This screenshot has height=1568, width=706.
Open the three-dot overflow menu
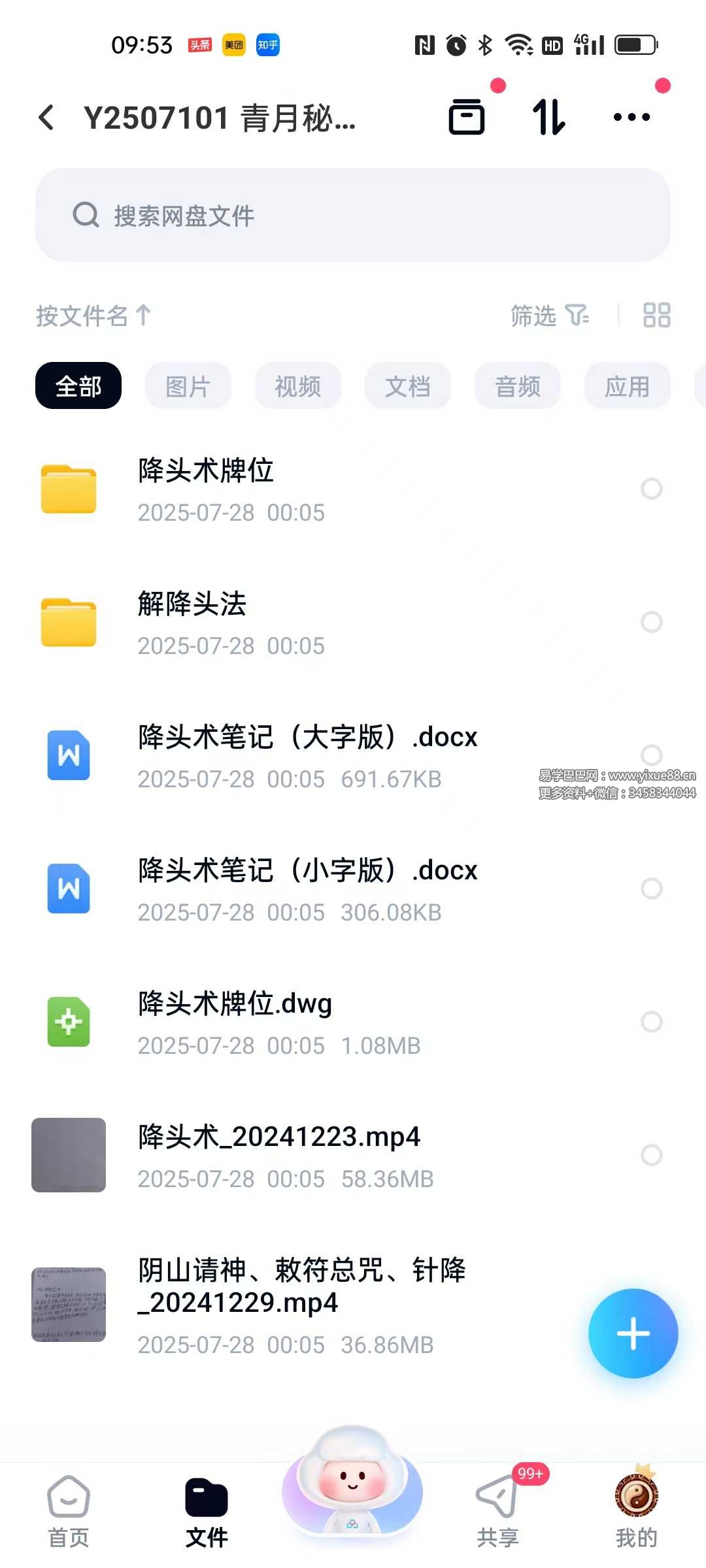pyautogui.click(x=631, y=118)
